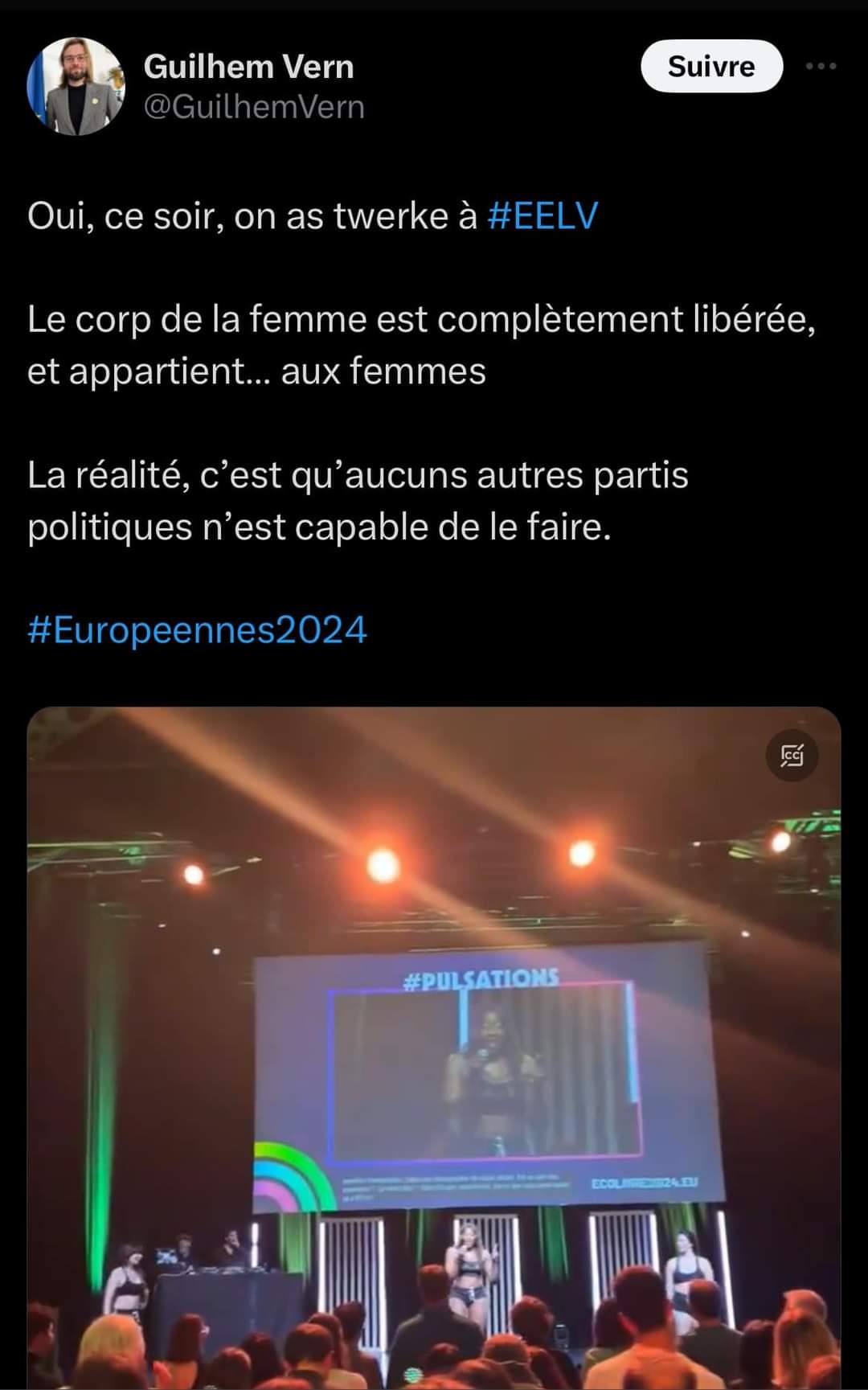Open the @GuilhemVern handle

[254, 107]
